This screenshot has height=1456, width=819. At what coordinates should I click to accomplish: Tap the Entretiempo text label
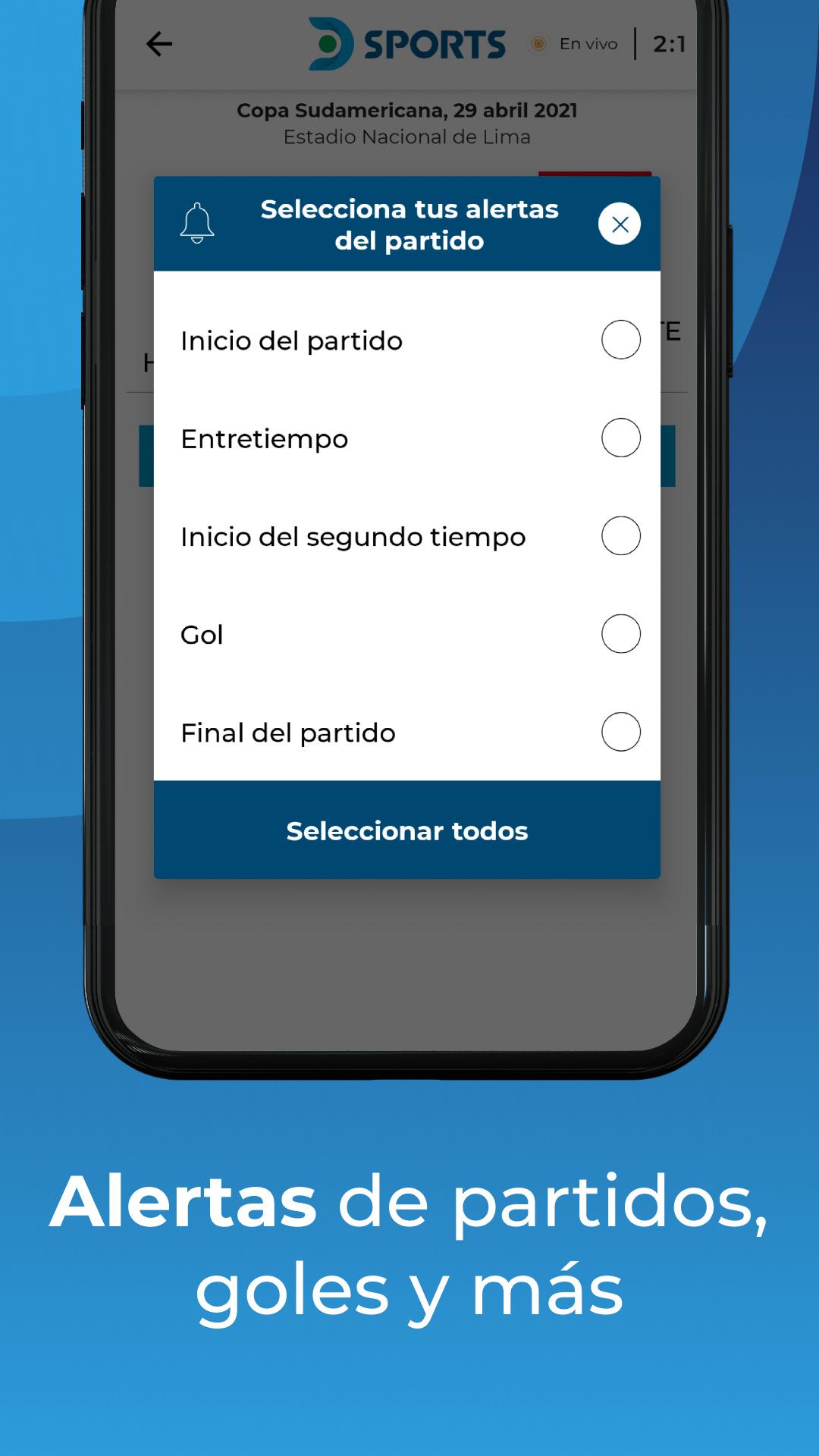click(x=264, y=438)
